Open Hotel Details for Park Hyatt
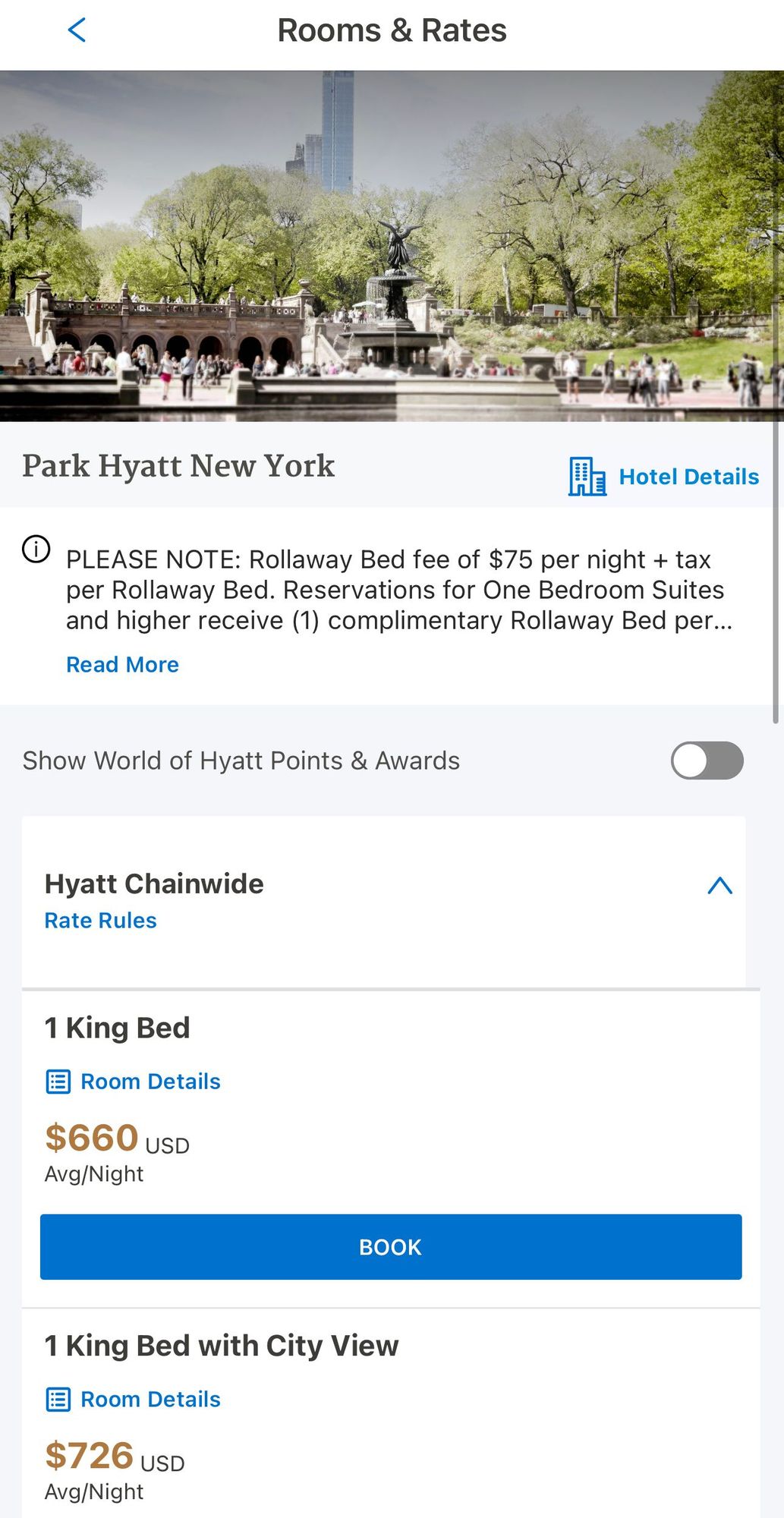 pos(664,477)
